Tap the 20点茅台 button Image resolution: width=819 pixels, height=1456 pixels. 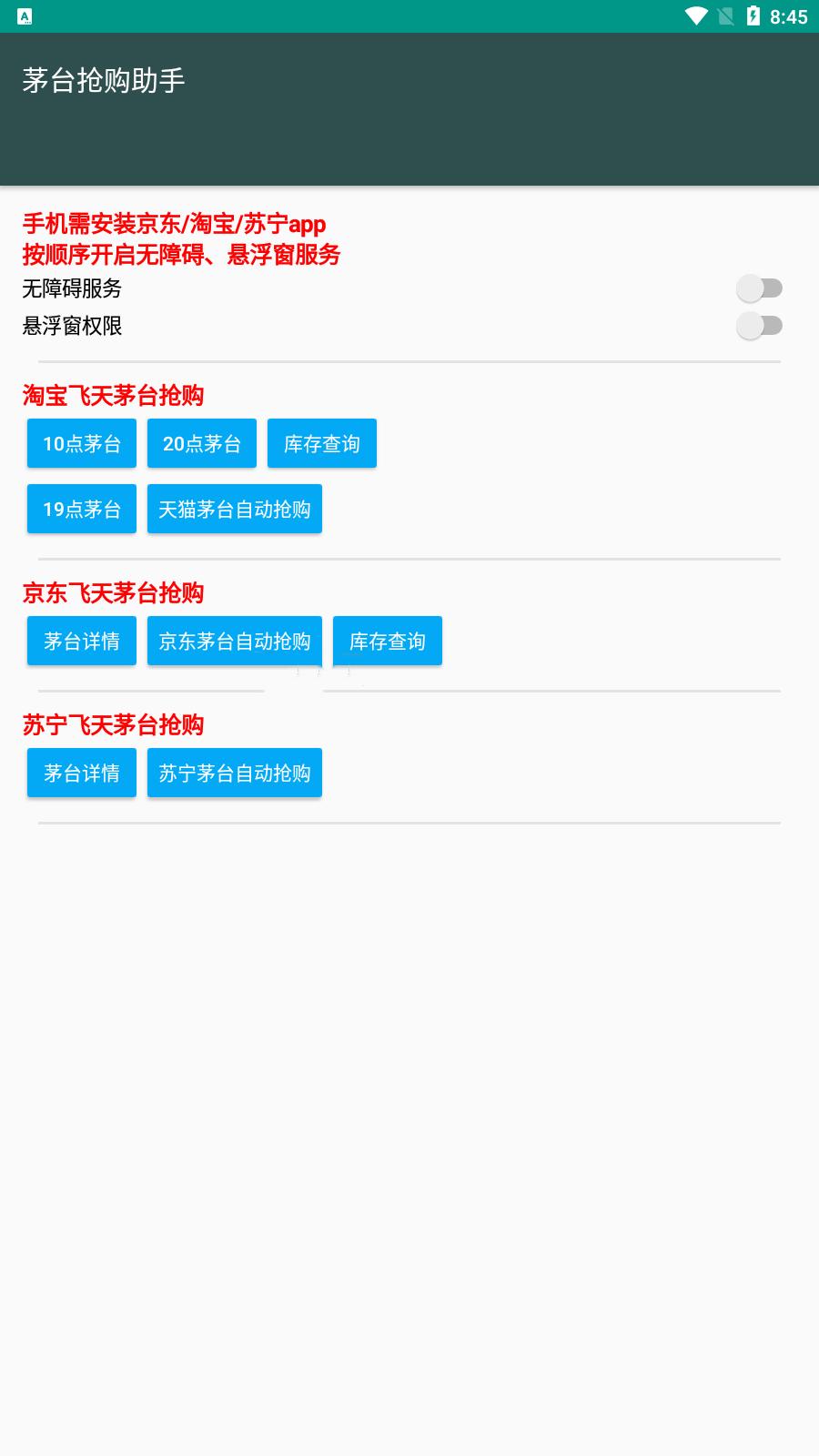201,443
